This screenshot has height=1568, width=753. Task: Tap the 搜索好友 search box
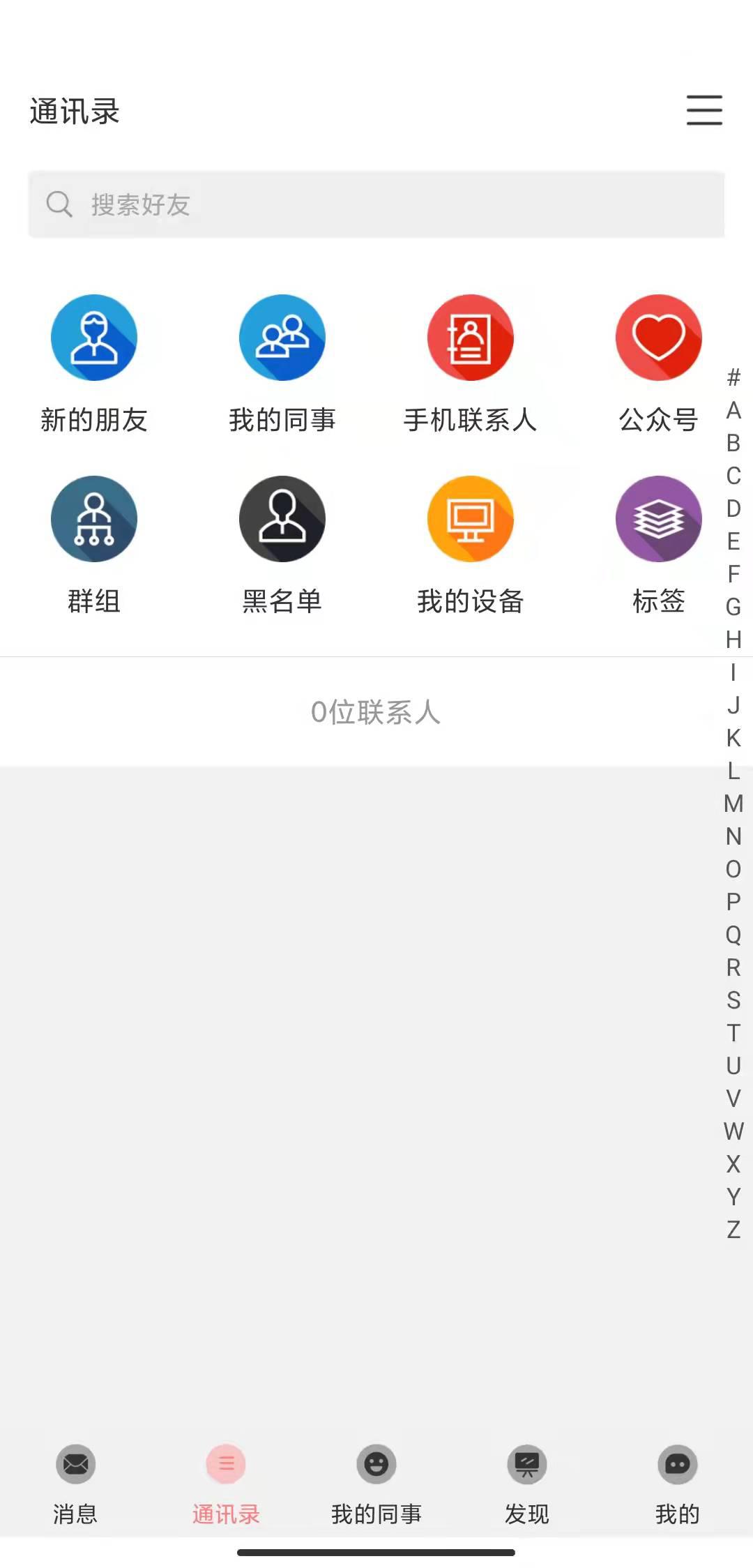click(376, 204)
